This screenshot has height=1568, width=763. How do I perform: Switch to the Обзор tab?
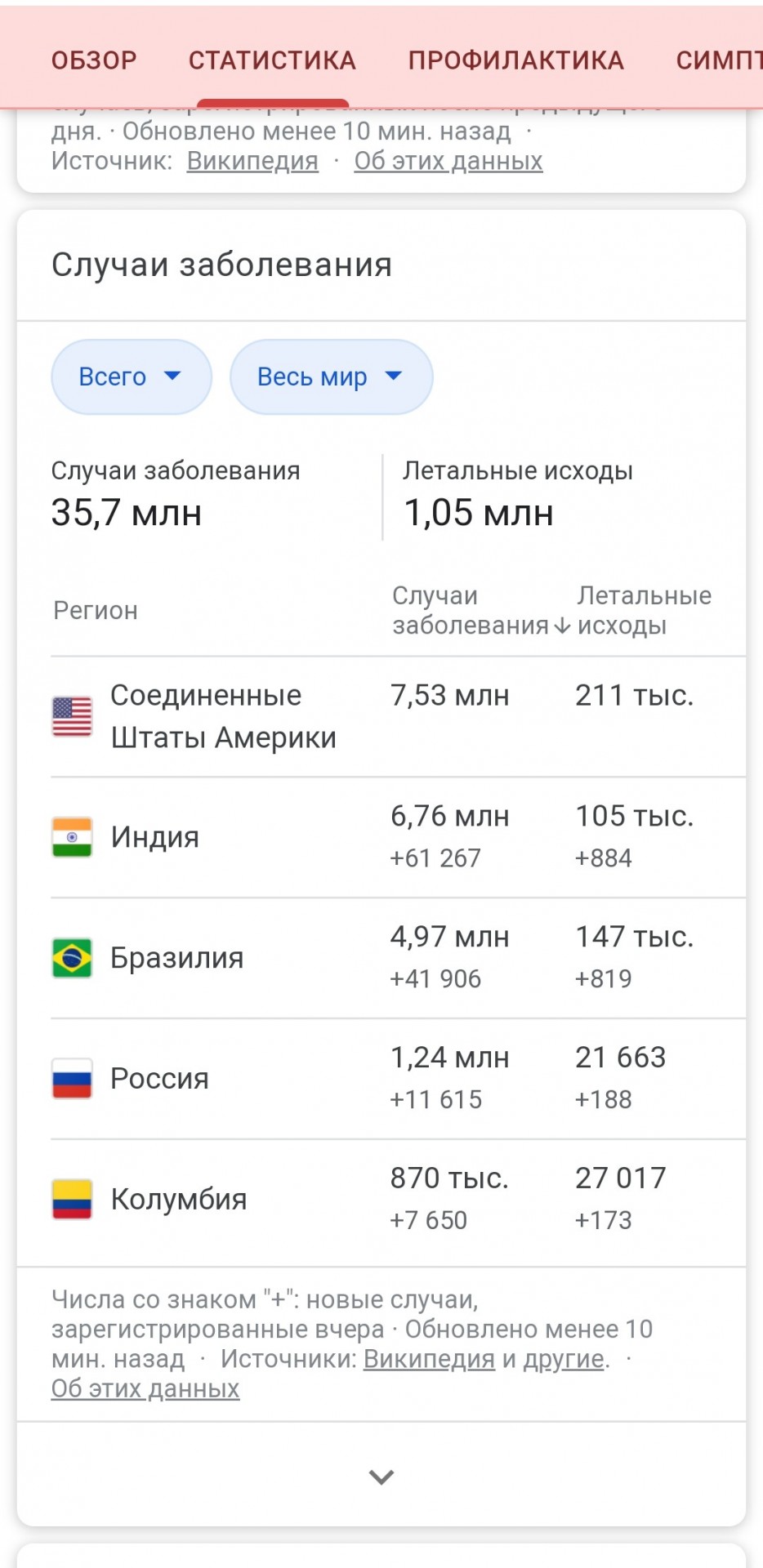pyautogui.click(x=94, y=60)
